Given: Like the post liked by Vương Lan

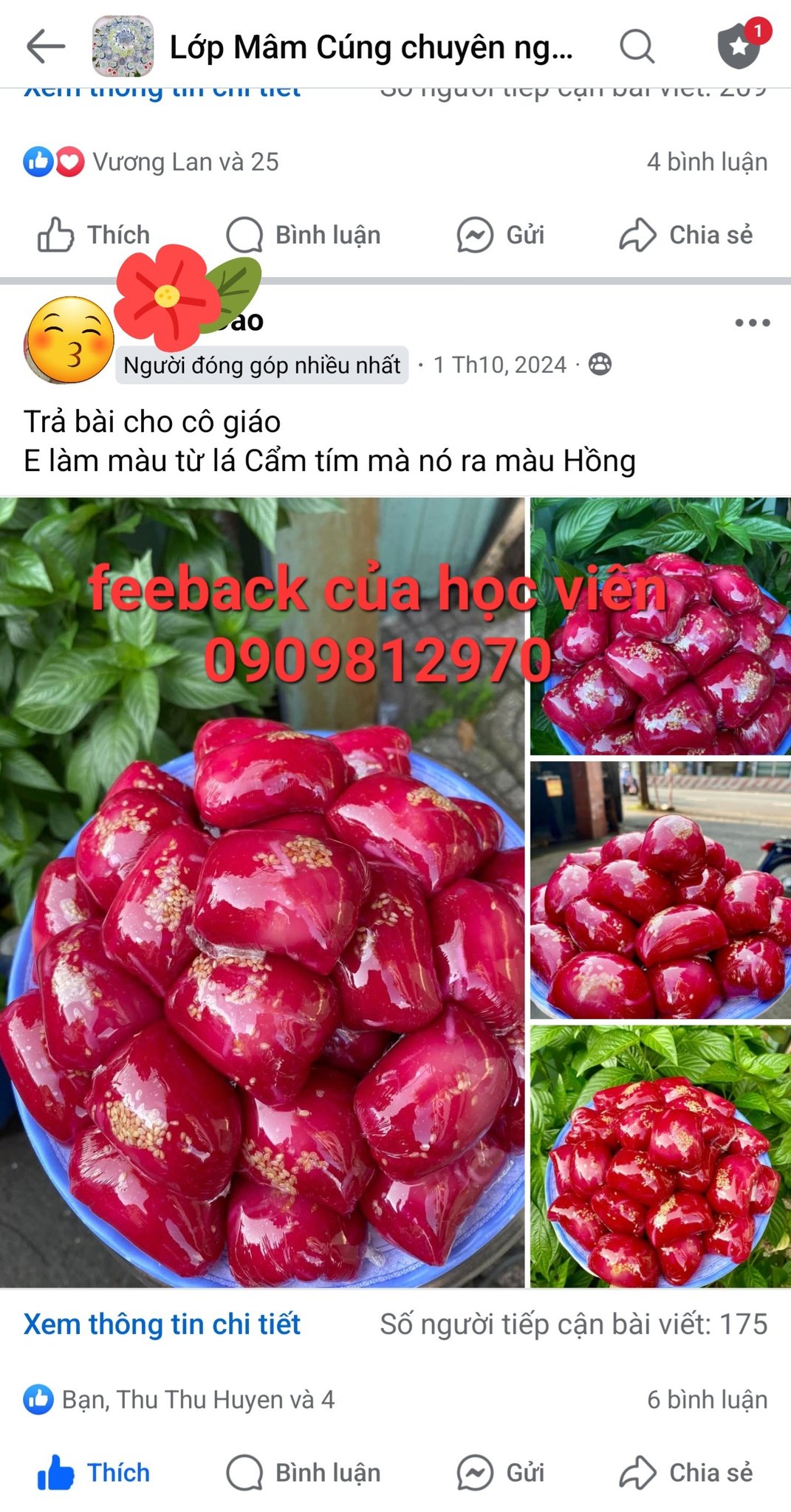Looking at the screenshot, I should (93, 236).
